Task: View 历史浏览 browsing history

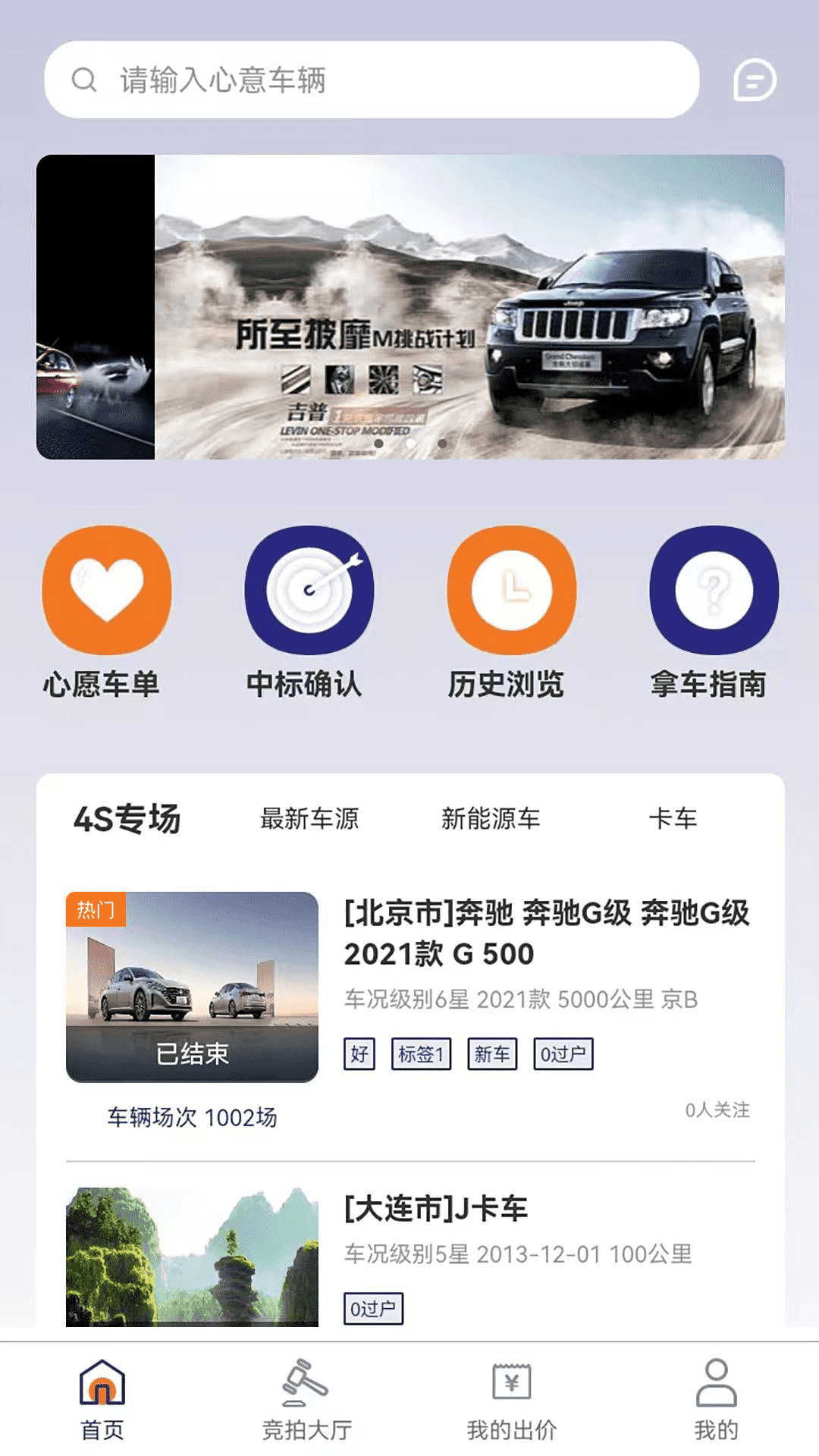Action: tap(510, 611)
